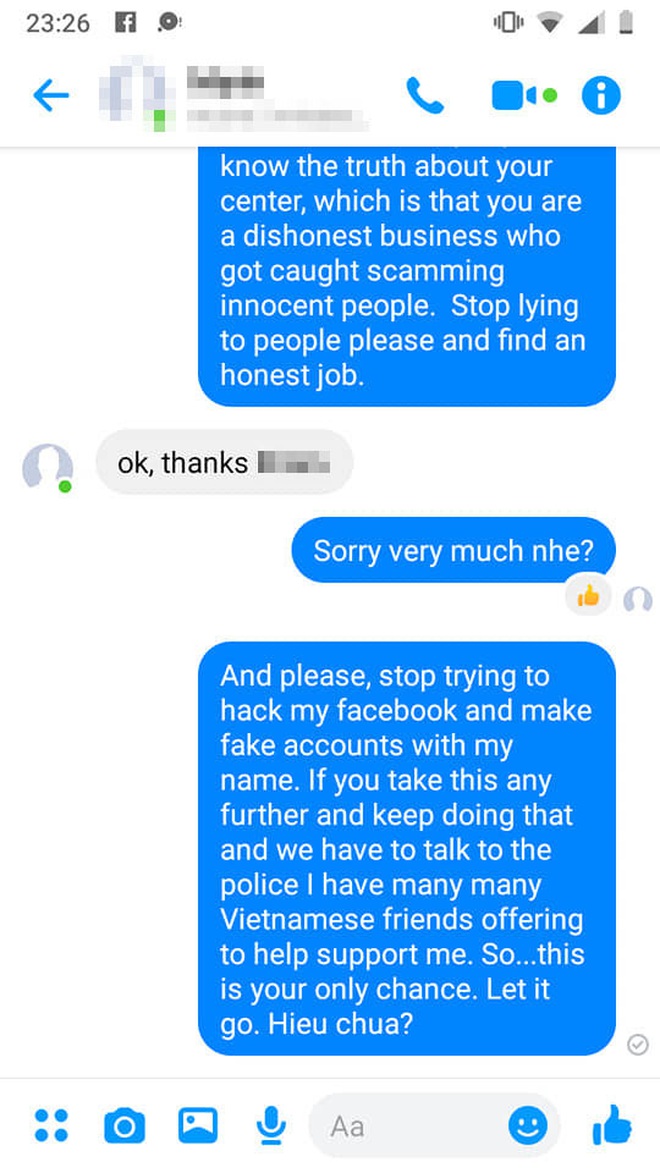This screenshot has height=1173, width=660.
Task: Open the photo gallery picker
Action: [198, 1125]
